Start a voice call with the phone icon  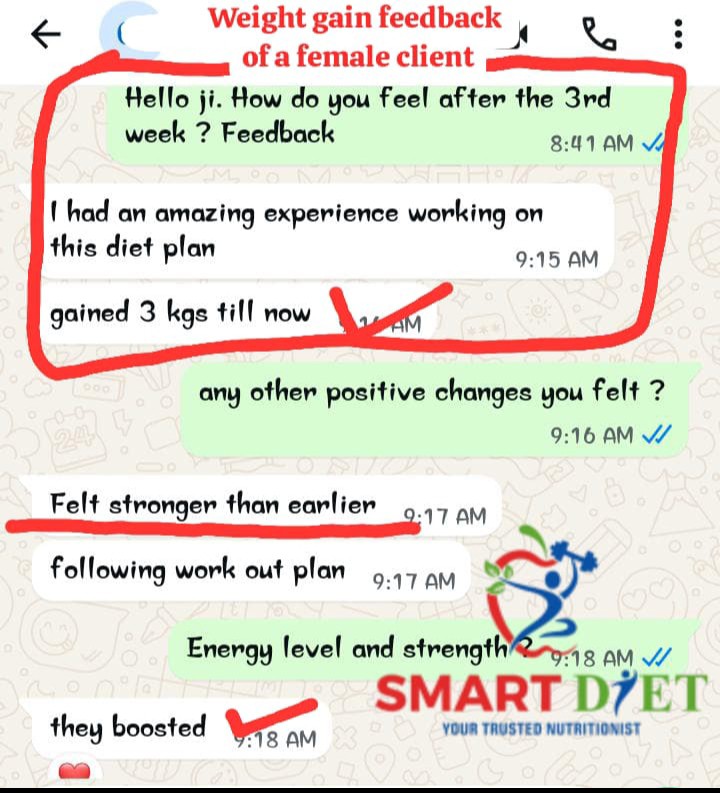pyautogui.click(x=601, y=33)
